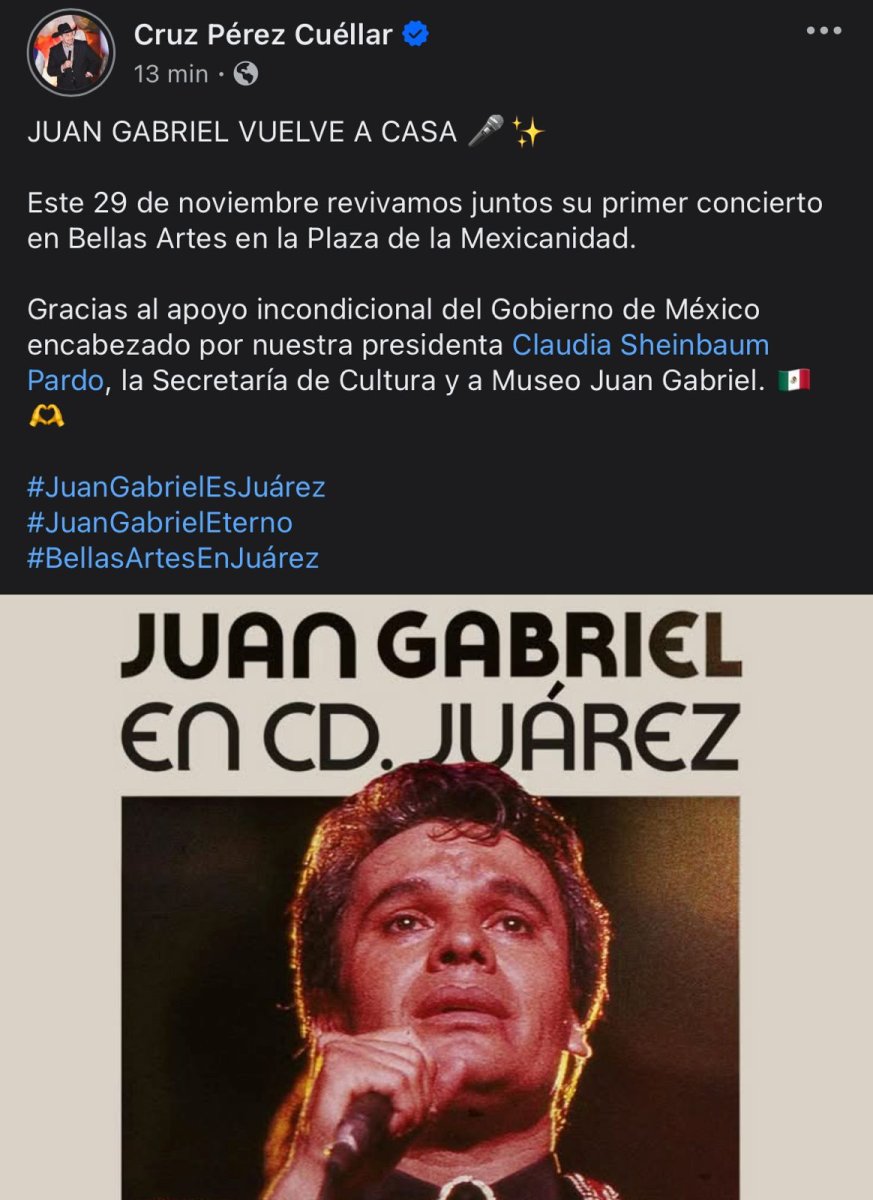
Task: Open the post's three-dot overflow menu
Action: [823, 31]
